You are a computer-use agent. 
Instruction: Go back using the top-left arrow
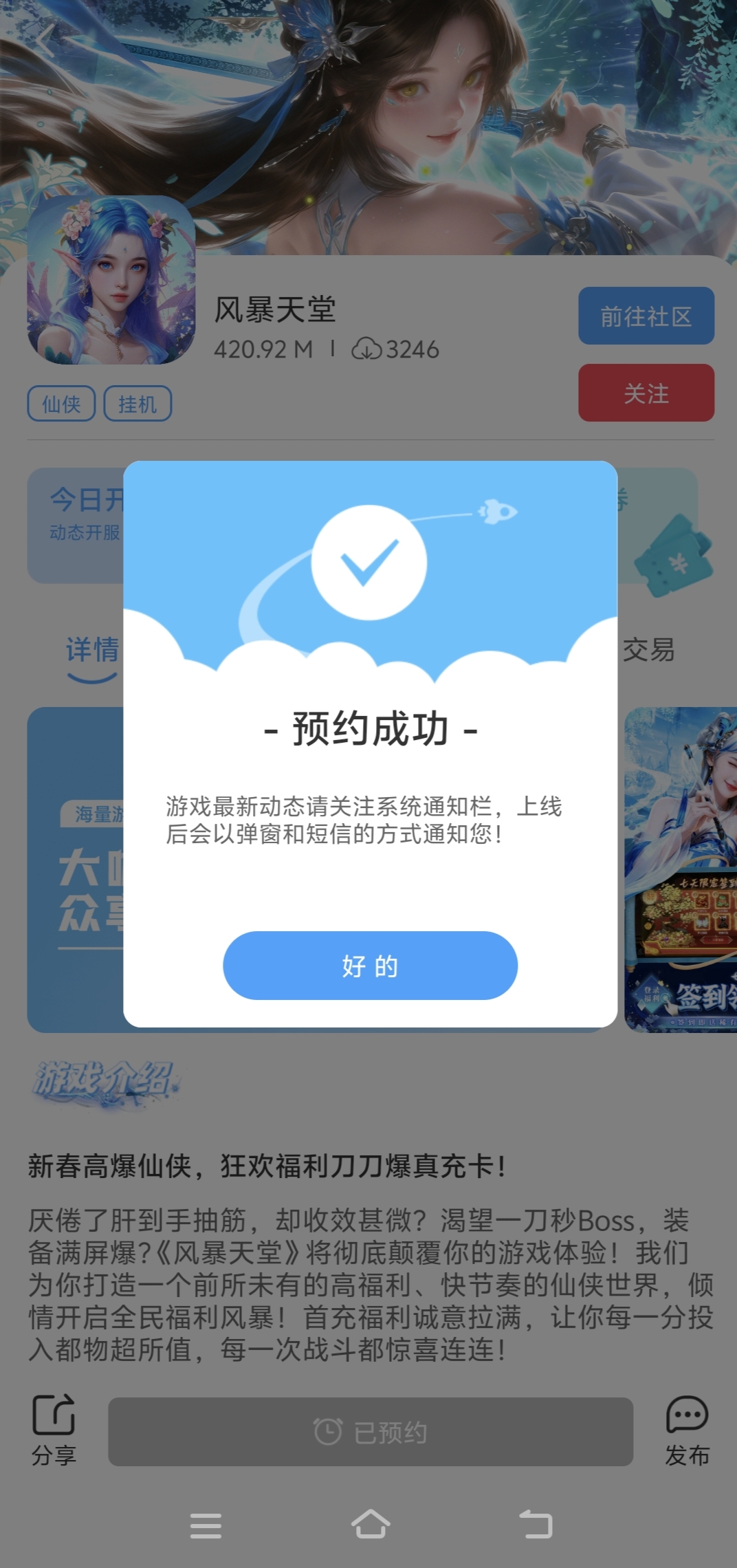47,41
